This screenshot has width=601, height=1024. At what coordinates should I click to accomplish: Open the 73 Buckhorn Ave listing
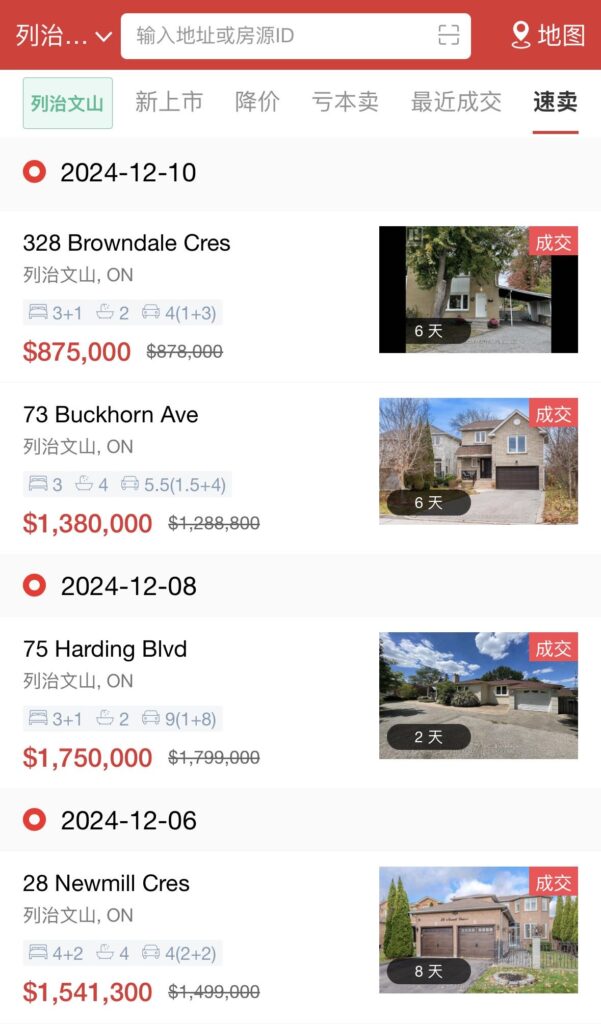point(110,415)
